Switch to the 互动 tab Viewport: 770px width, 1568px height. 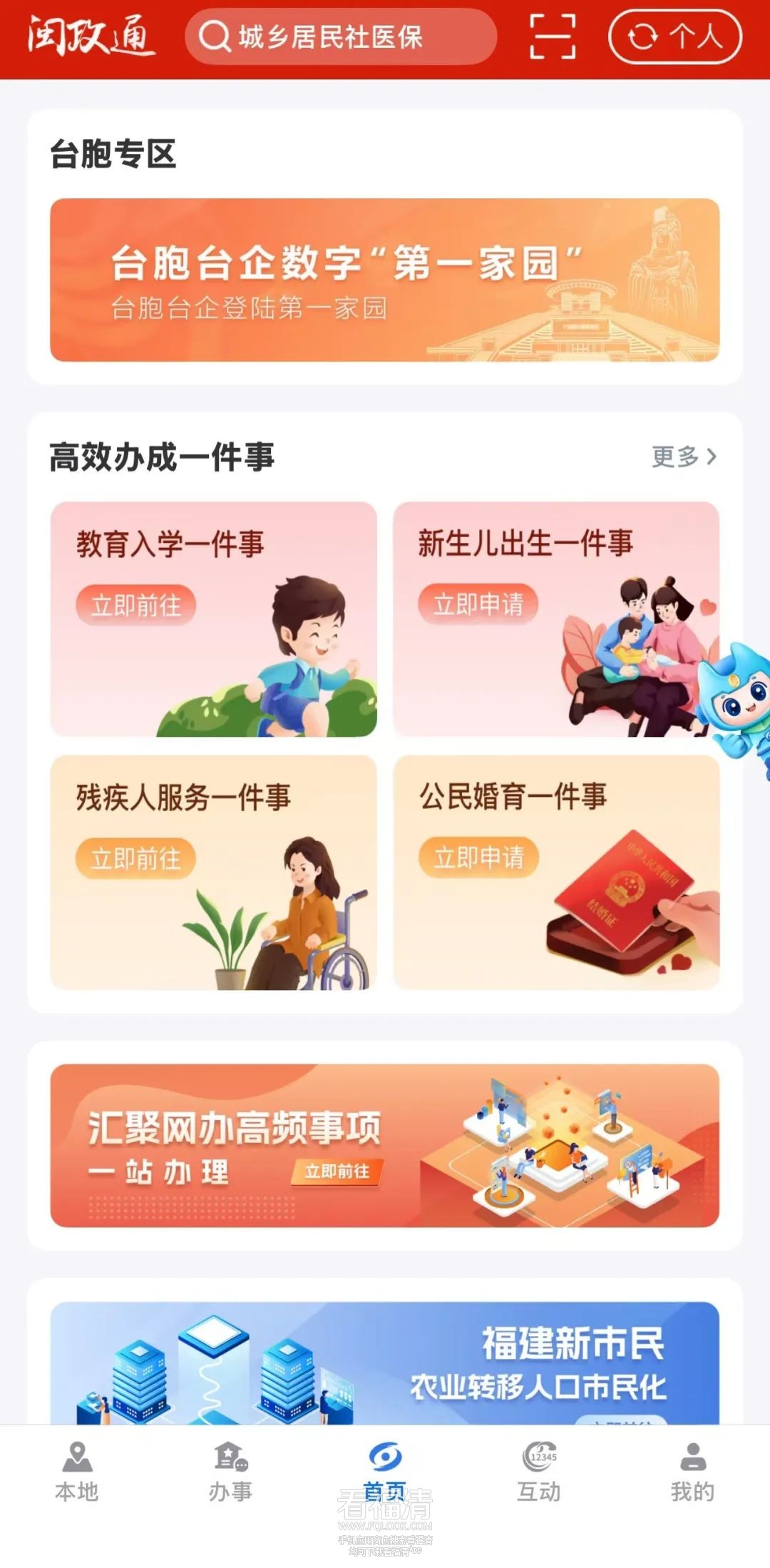[539, 1472]
